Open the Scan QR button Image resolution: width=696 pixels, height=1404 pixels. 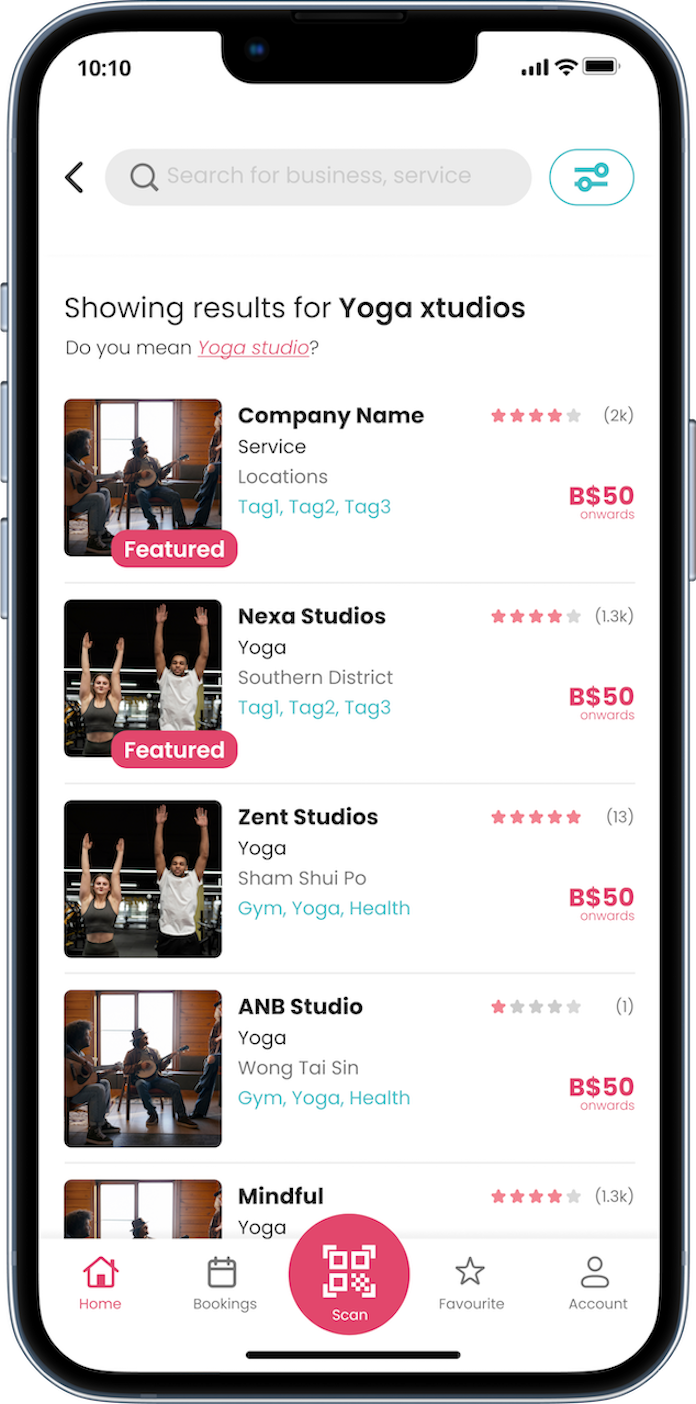[x=349, y=1275]
